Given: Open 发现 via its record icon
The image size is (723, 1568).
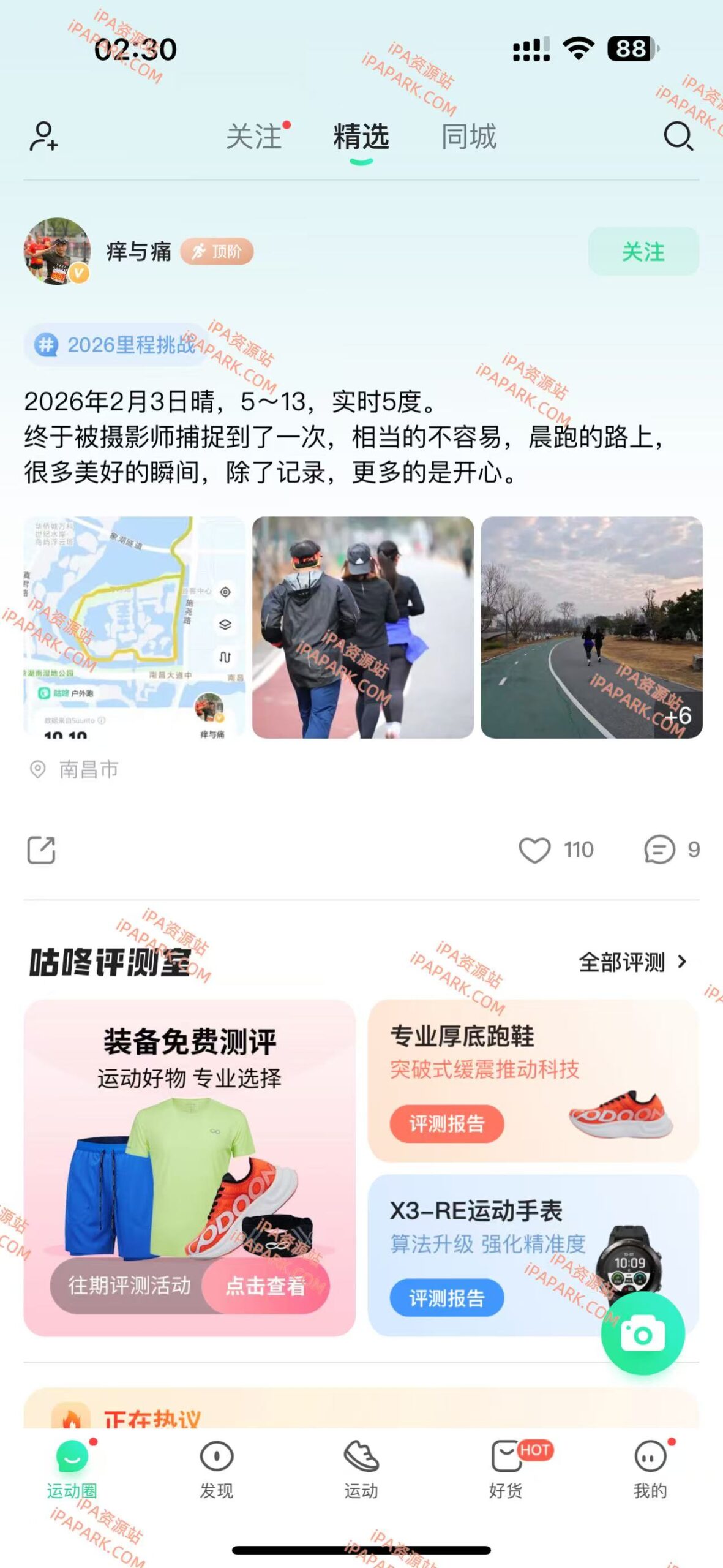Looking at the screenshot, I should pos(217,1457).
